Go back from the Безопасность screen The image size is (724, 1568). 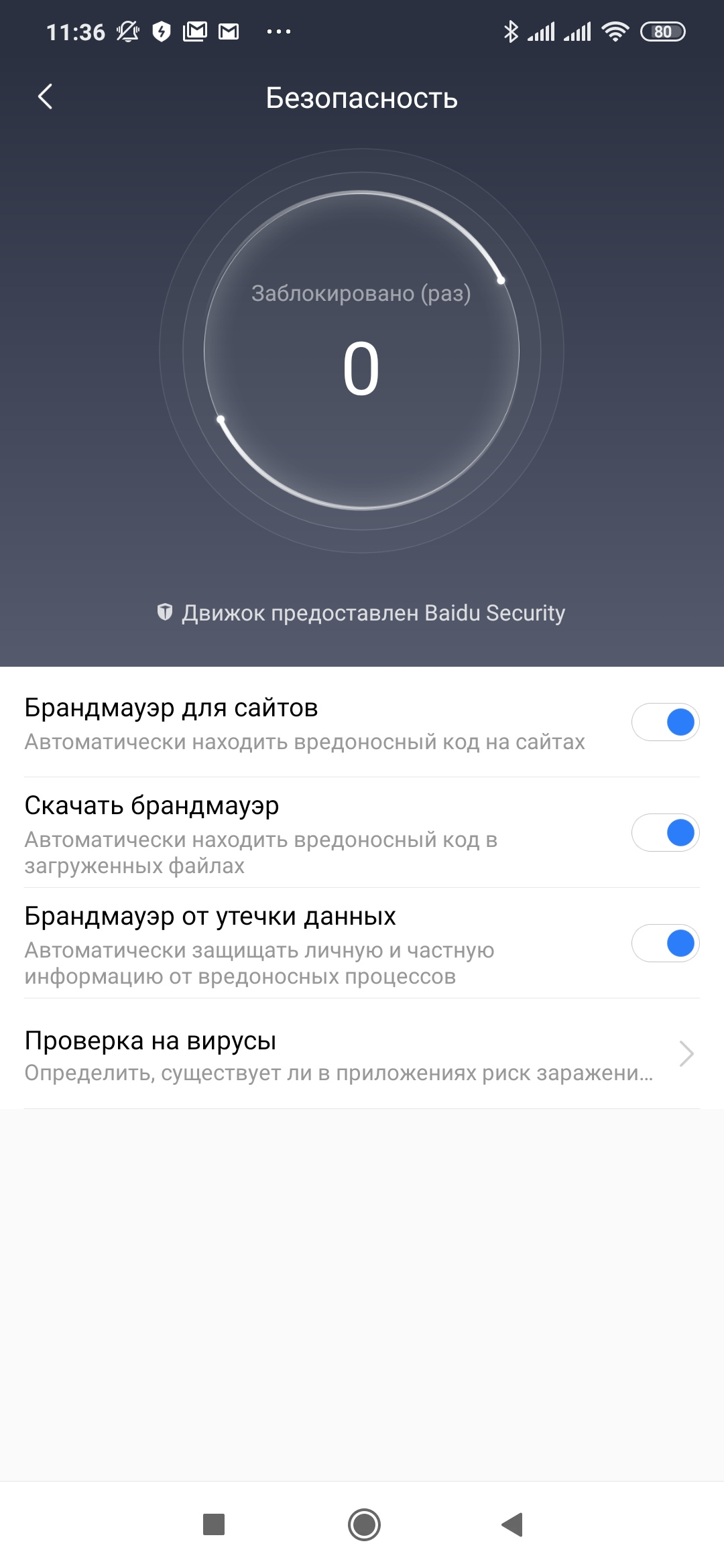pyautogui.click(x=45, y=97)
